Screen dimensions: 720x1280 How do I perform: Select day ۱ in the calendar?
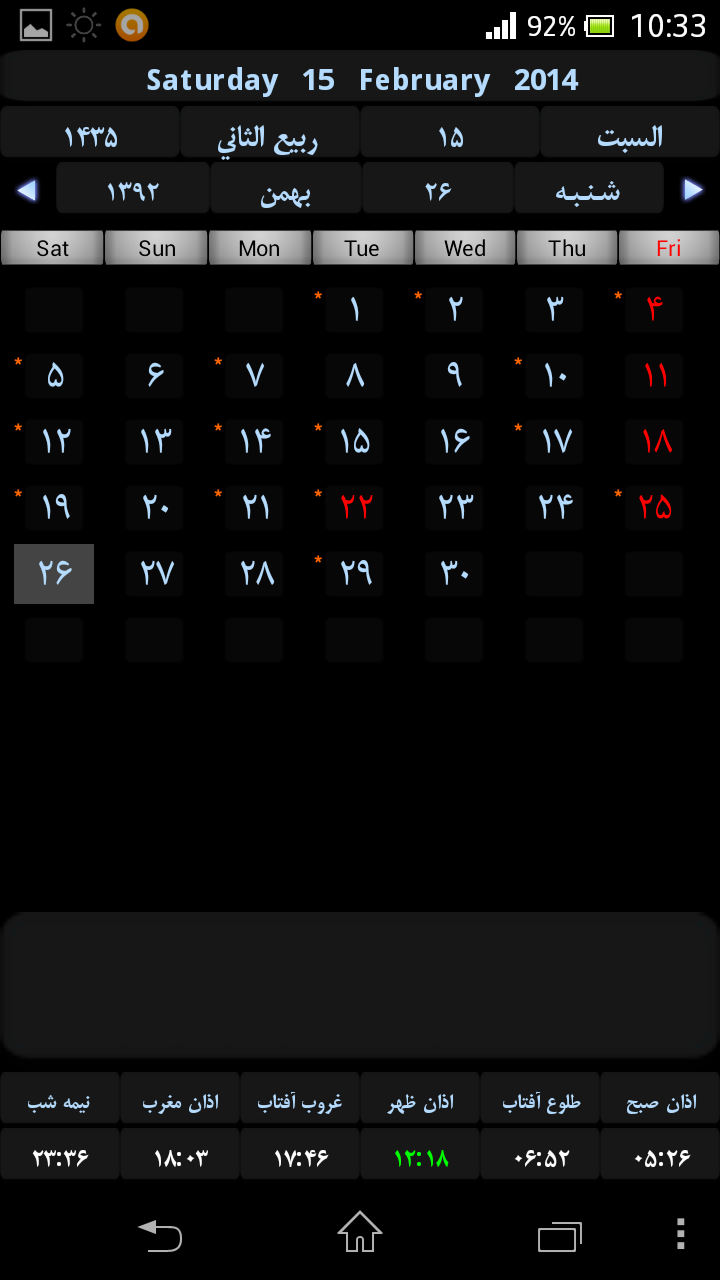pos(354,310)
